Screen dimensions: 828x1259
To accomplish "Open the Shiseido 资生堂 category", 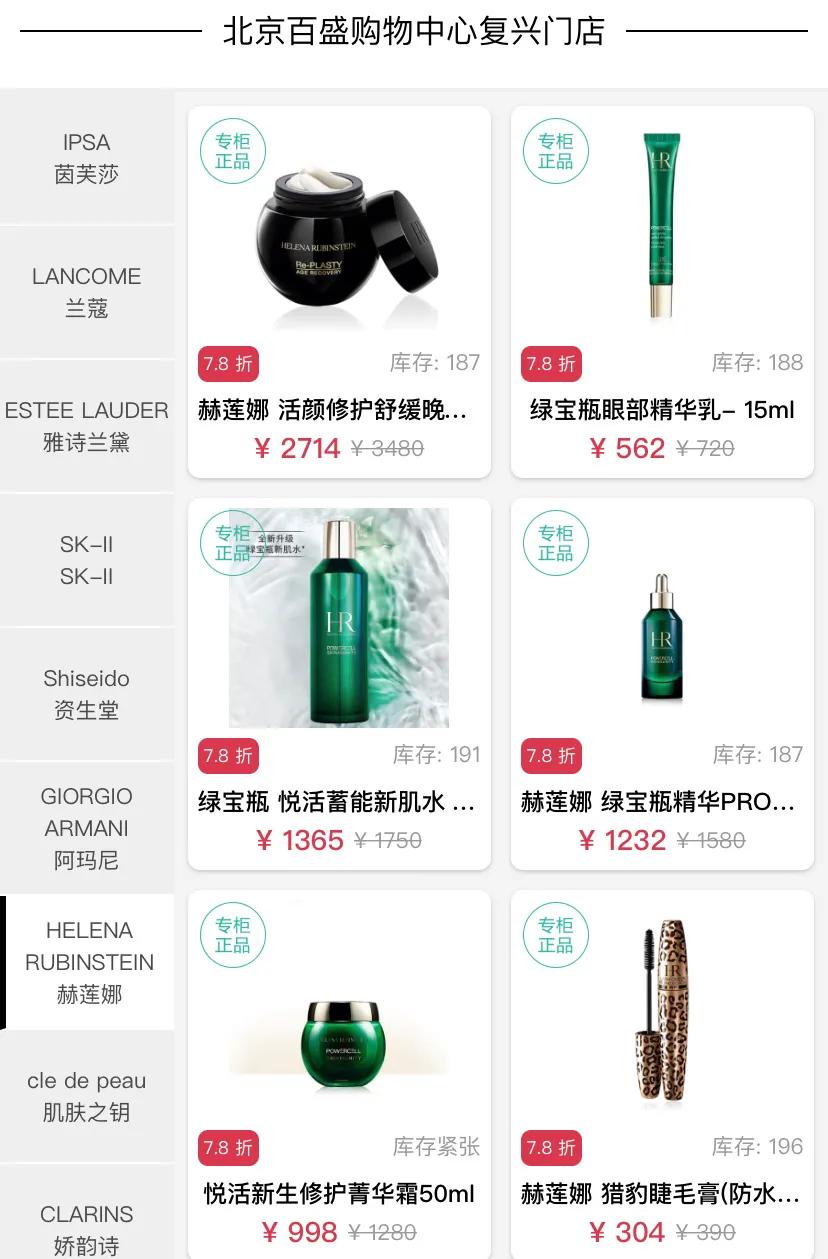I will point(87,693).
